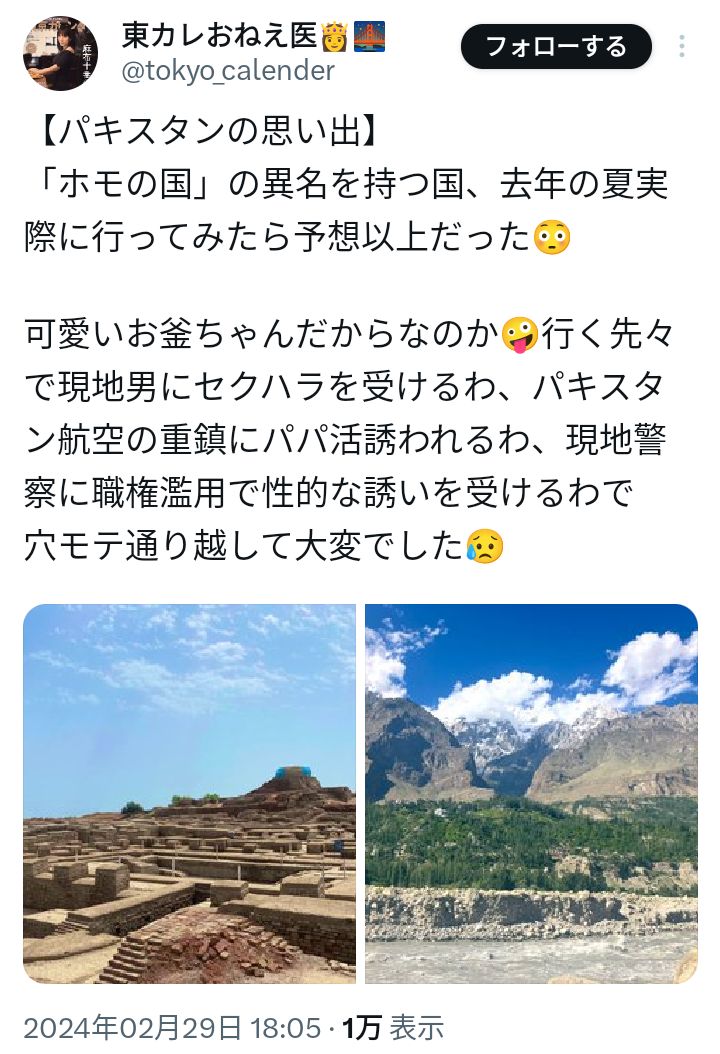Screen dimensions: 720x1054
Task: Open the snowy mountain valley photo
Action: click(x=531, y=793)
